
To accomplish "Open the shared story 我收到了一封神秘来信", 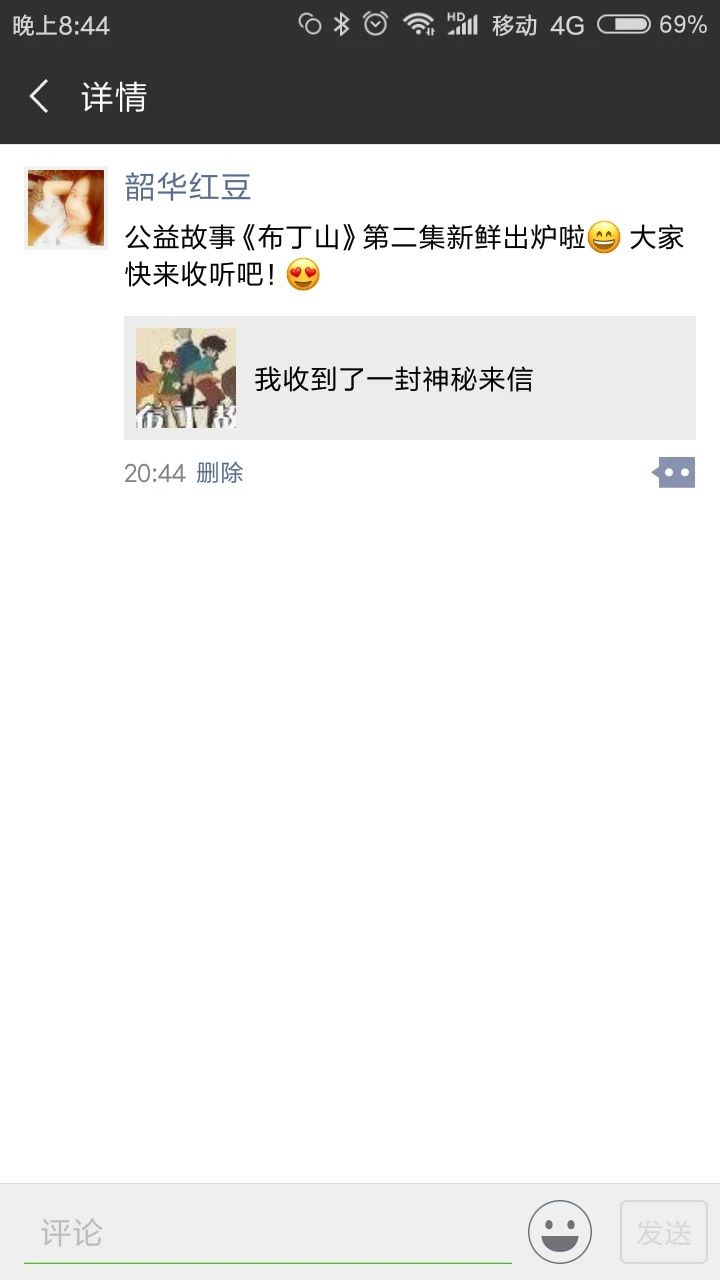I will [410, 379].
